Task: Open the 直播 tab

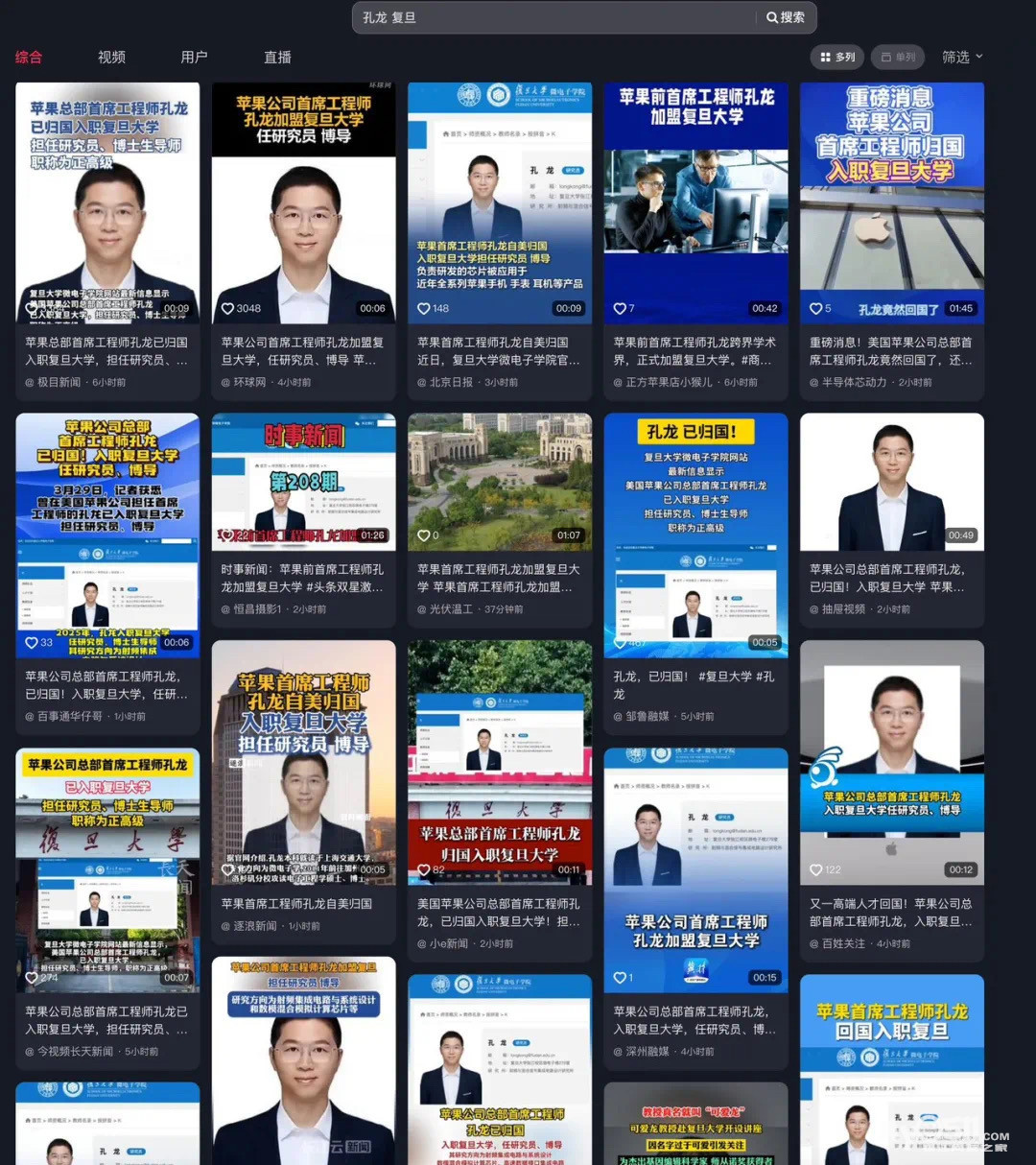Action: [277, 58]
